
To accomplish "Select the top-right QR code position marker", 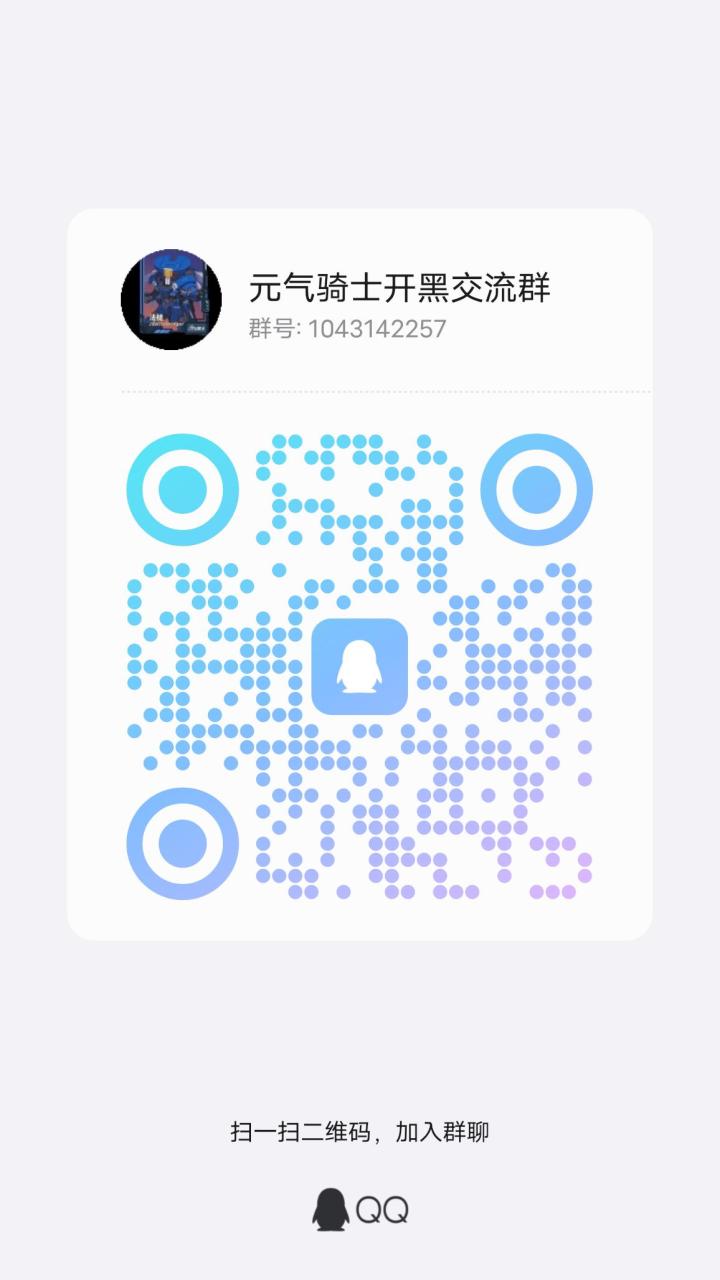I will 539,490.
